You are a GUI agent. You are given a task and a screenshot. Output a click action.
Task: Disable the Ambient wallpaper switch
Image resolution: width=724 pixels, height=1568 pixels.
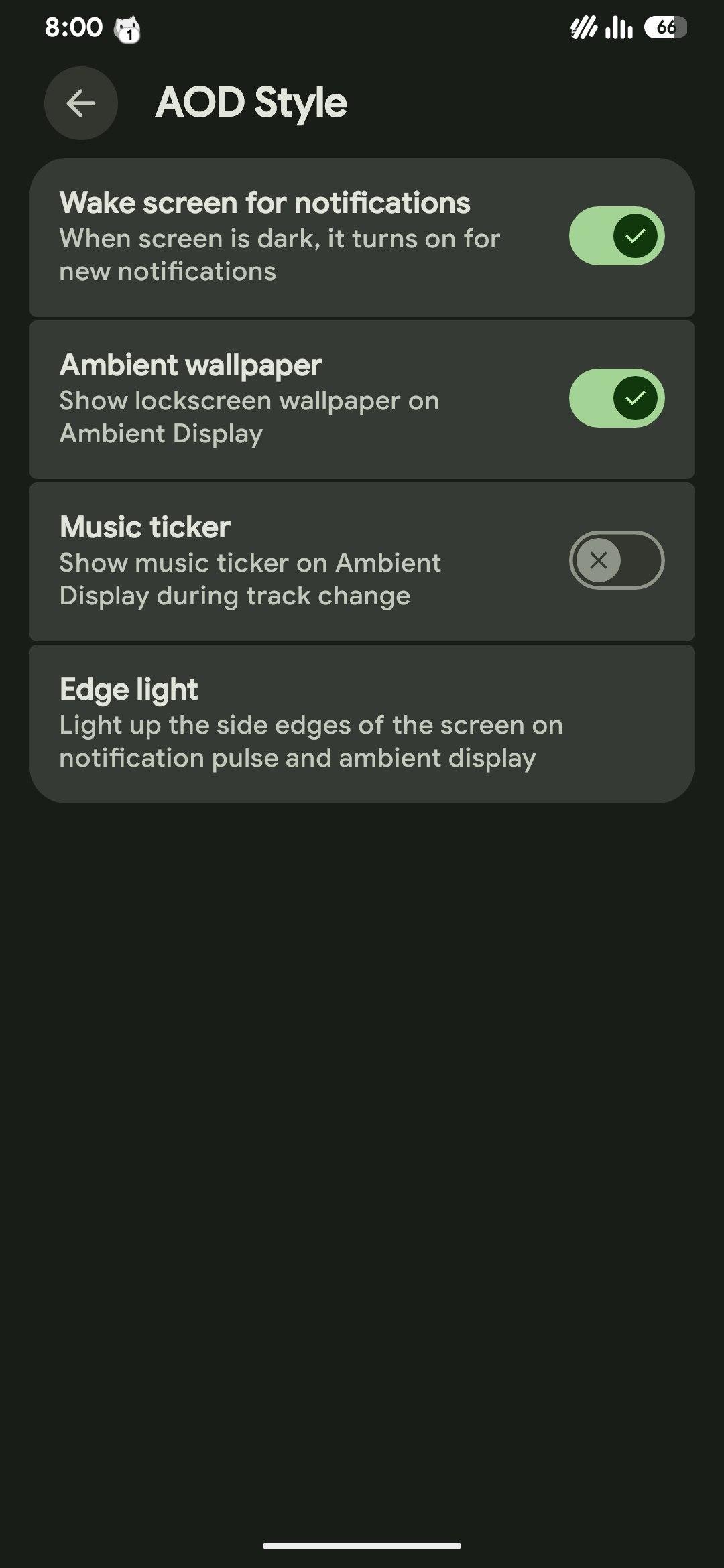[x=616, y=398]
